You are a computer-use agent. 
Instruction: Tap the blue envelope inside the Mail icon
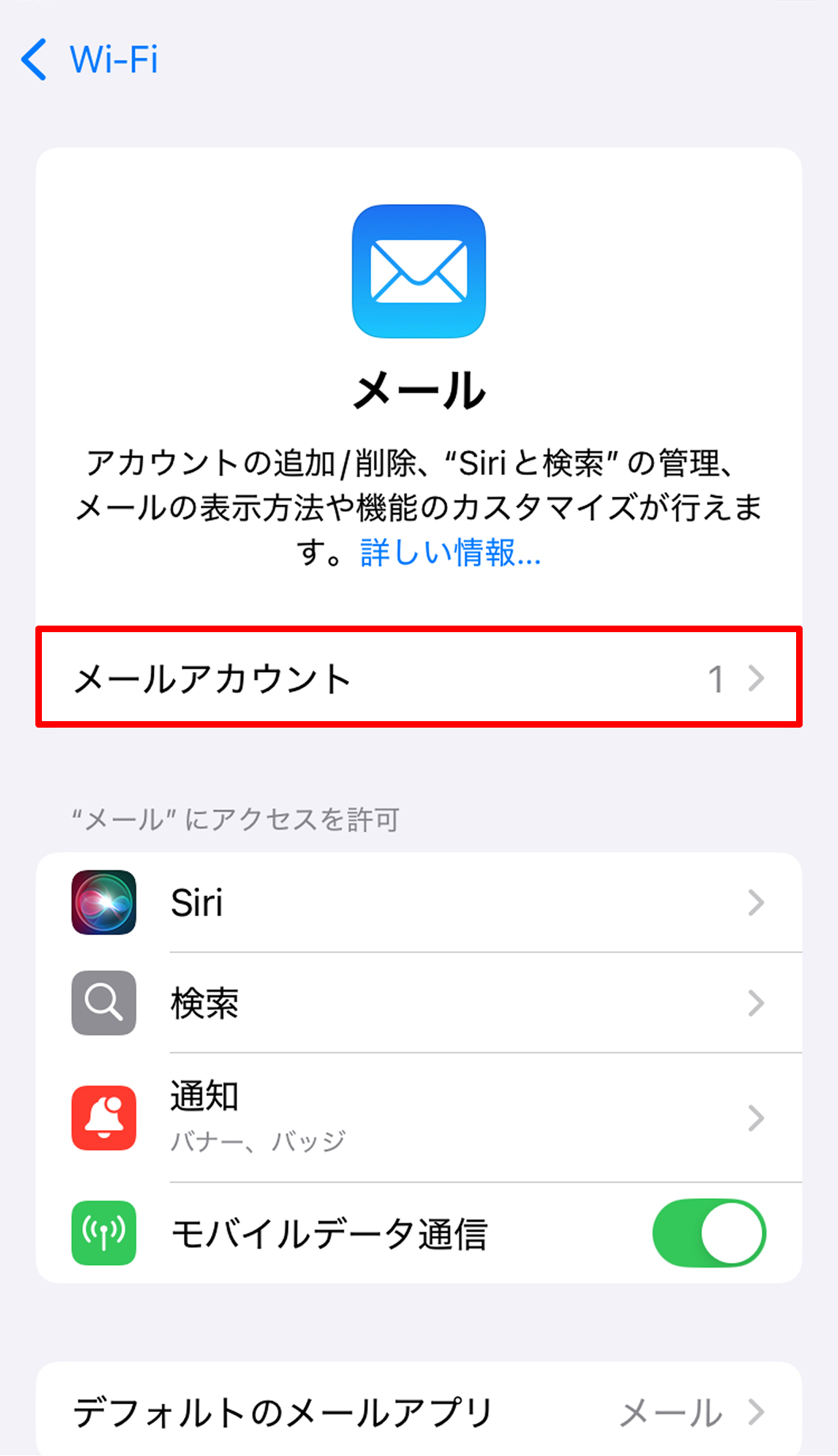[419, 272]
